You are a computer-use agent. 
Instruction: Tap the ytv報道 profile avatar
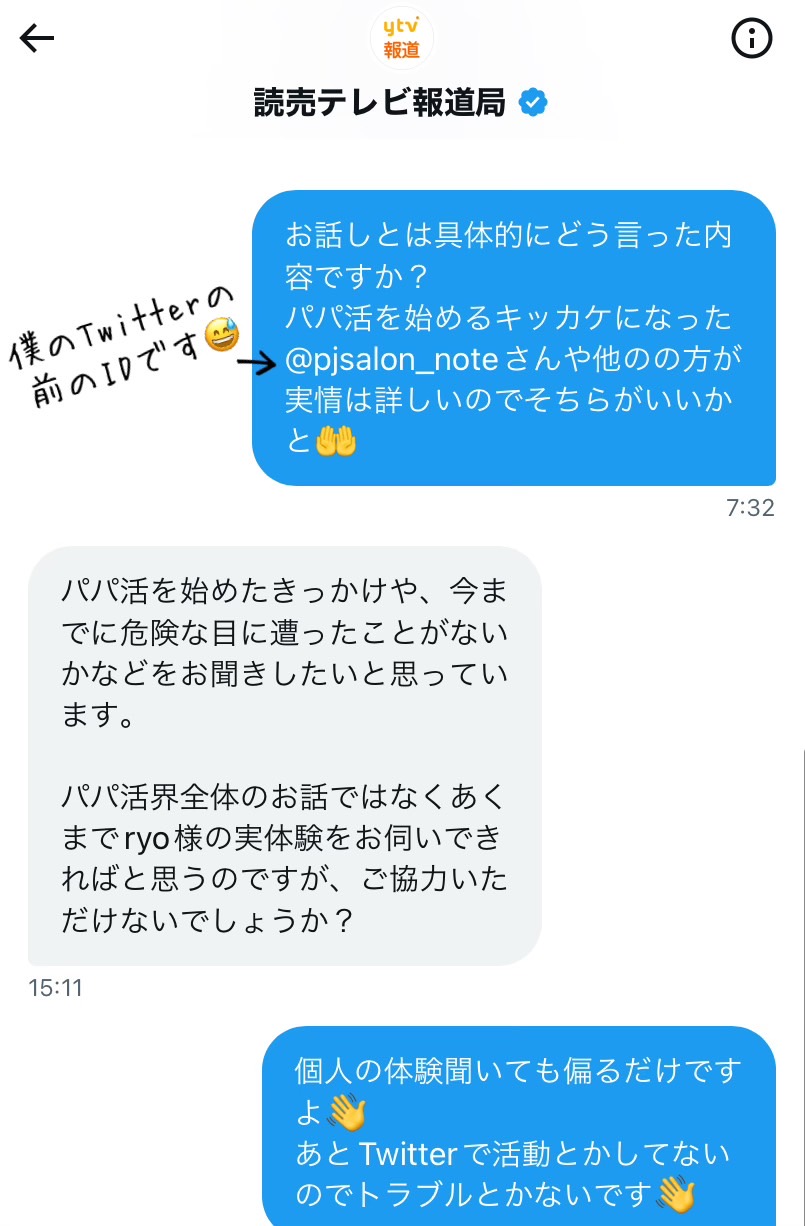pyautogui.click(x=402, y=40)
